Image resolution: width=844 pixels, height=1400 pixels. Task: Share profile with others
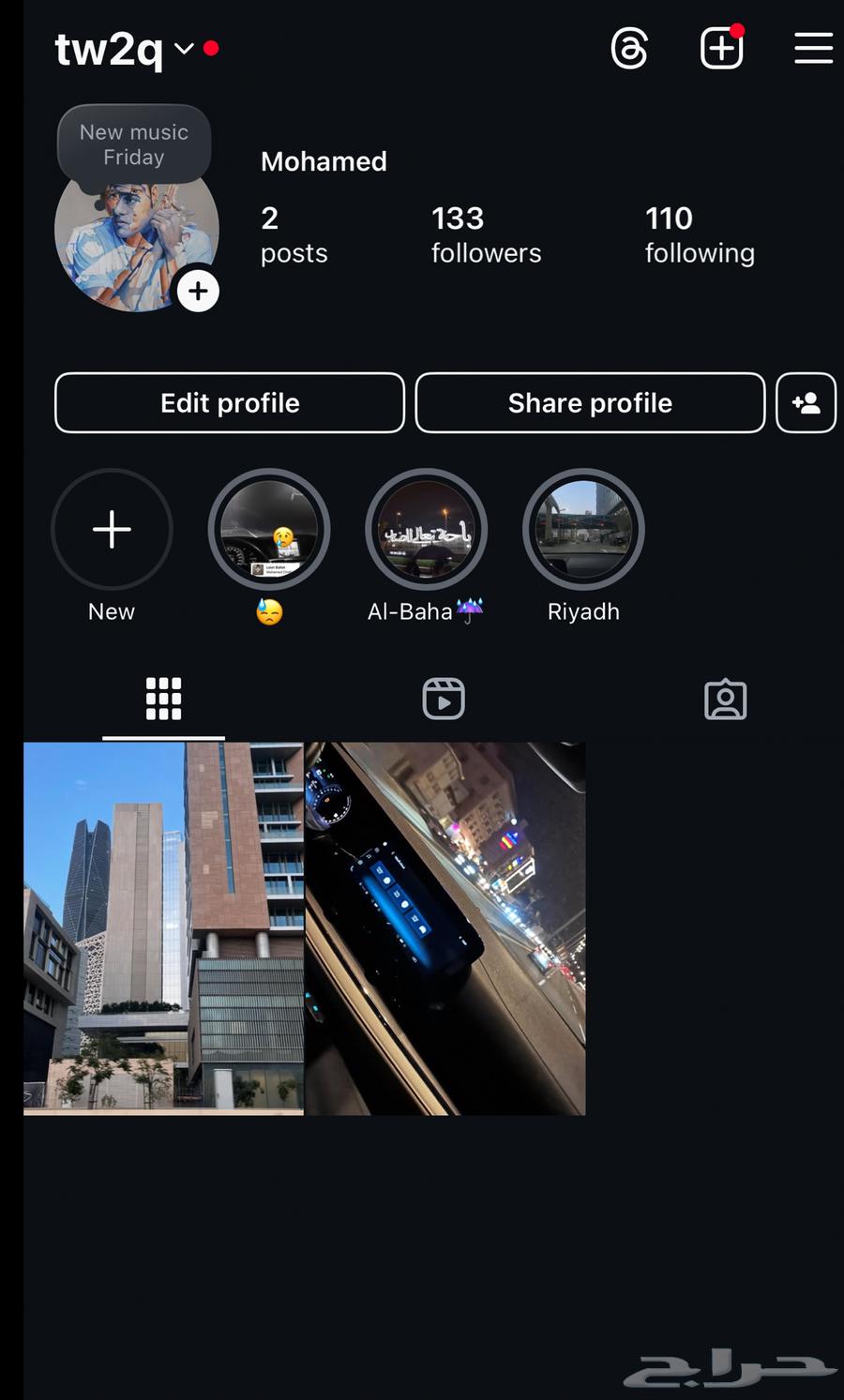coord(590,403)
